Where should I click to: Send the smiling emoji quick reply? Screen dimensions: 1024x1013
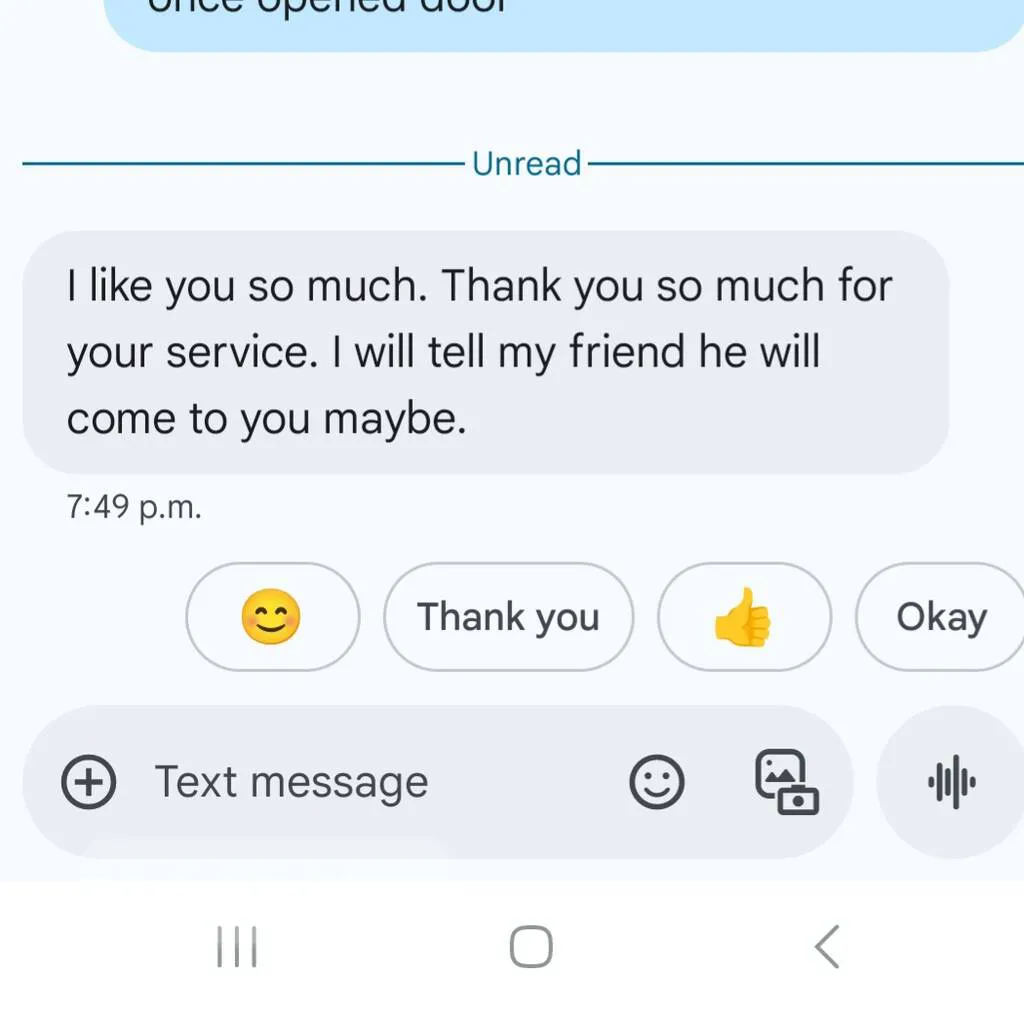tap(272, 617)
